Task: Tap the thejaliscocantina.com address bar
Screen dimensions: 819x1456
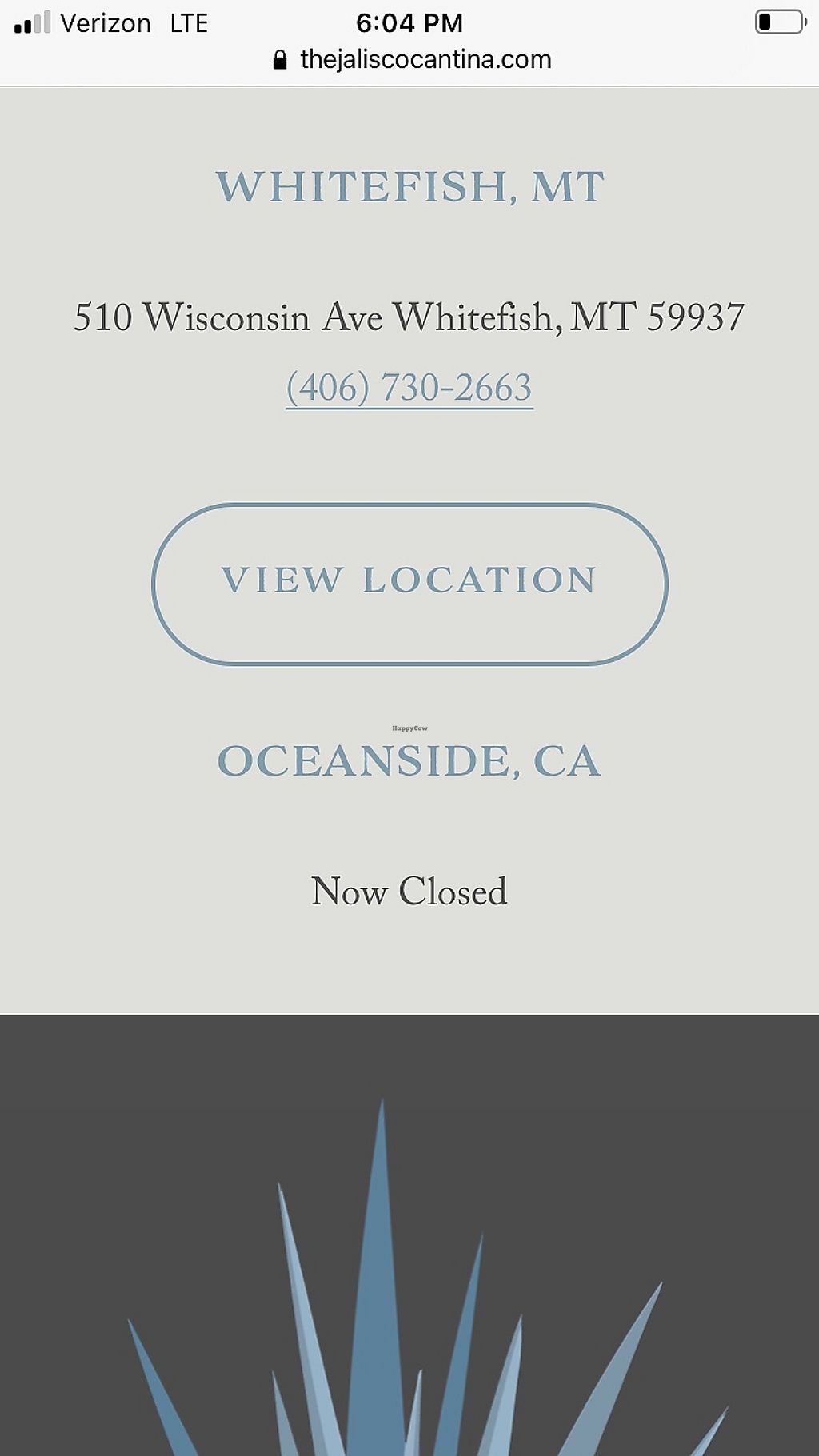Action: 424,60
